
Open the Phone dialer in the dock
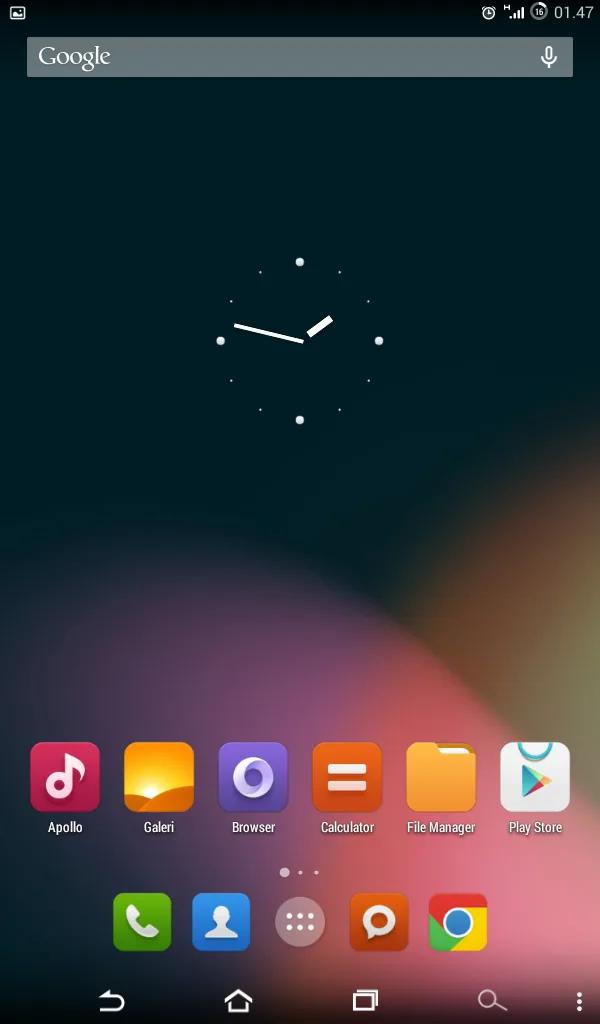[x=142, y=922]
